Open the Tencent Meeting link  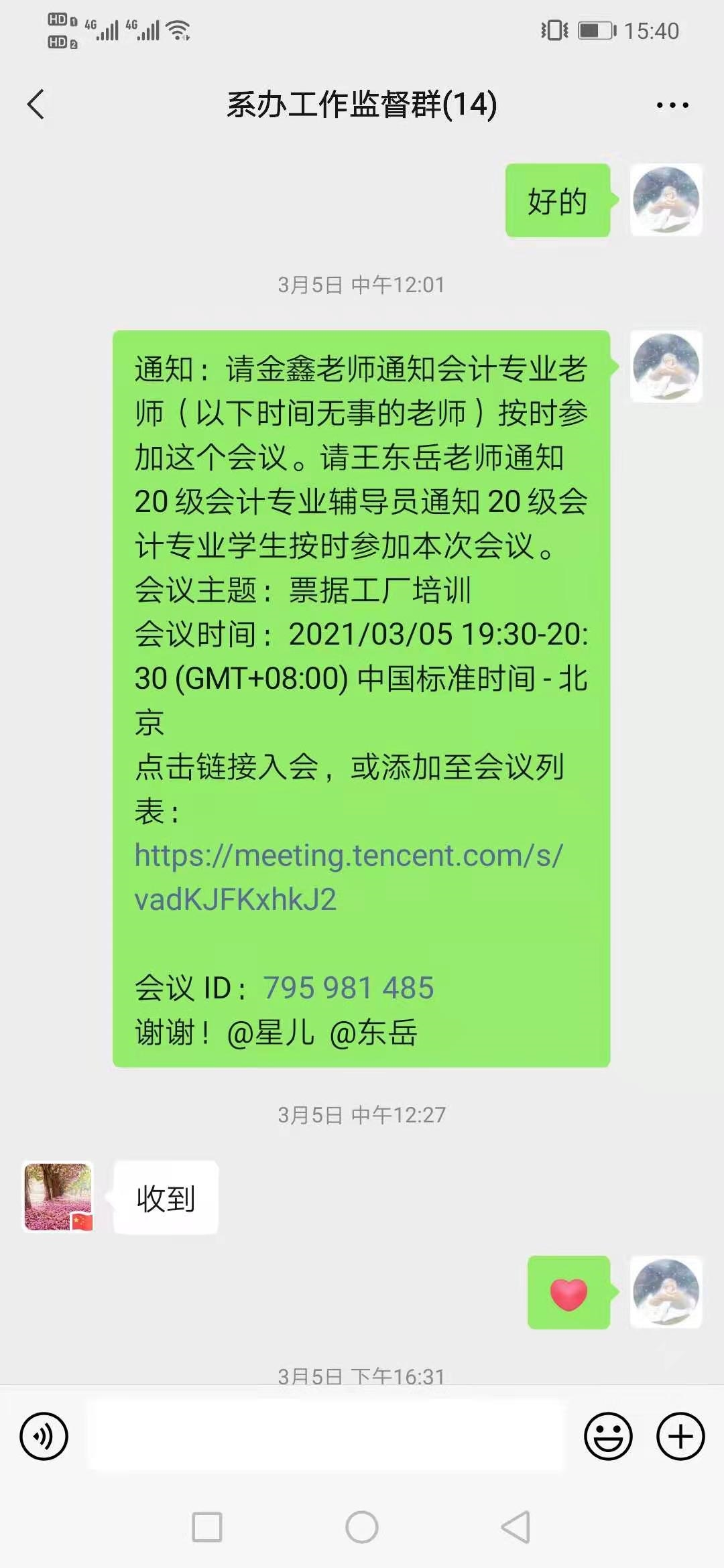[348, 876]
